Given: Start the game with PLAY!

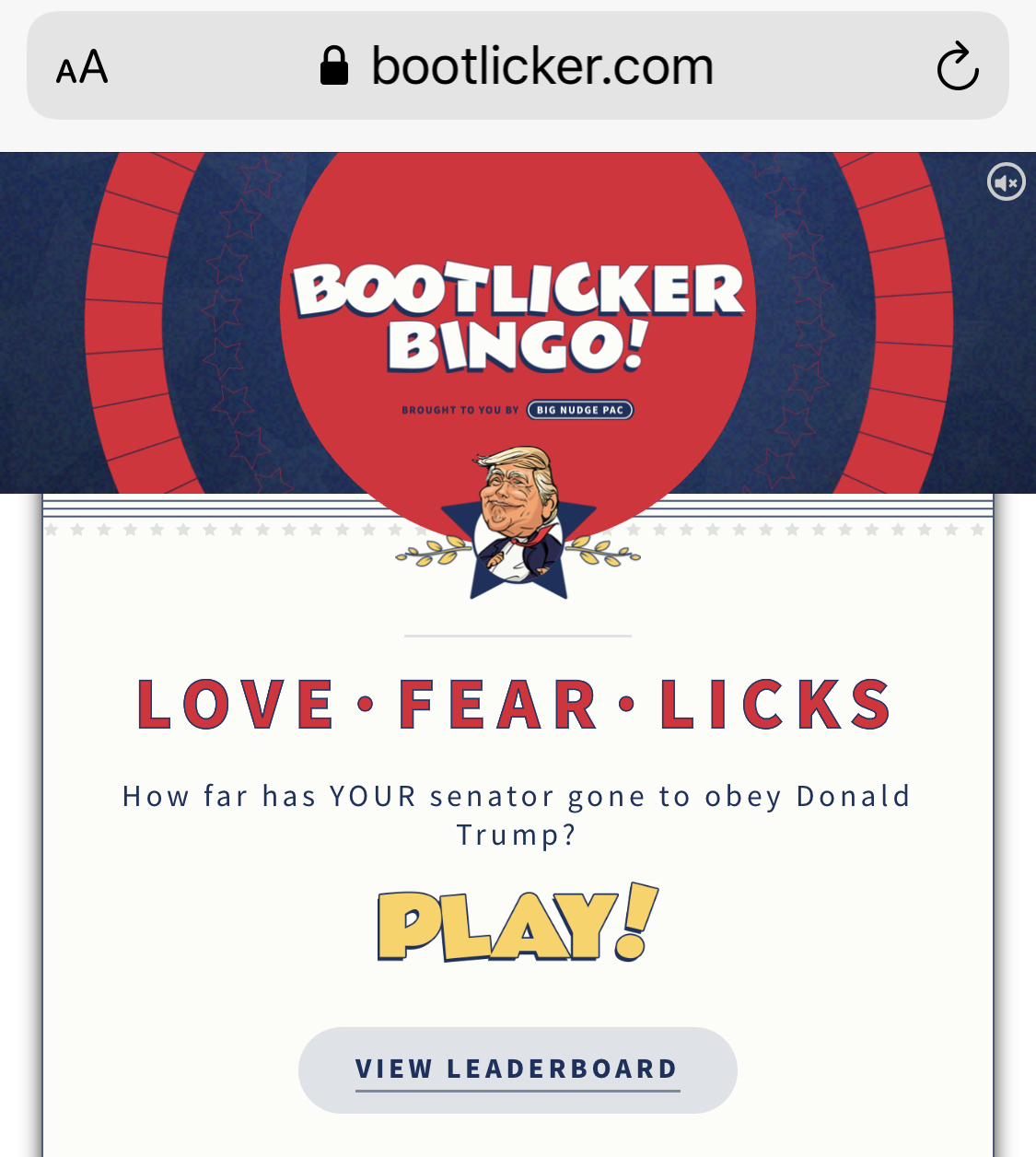Looking at the screenshot, I should click(x=518, y=924).
